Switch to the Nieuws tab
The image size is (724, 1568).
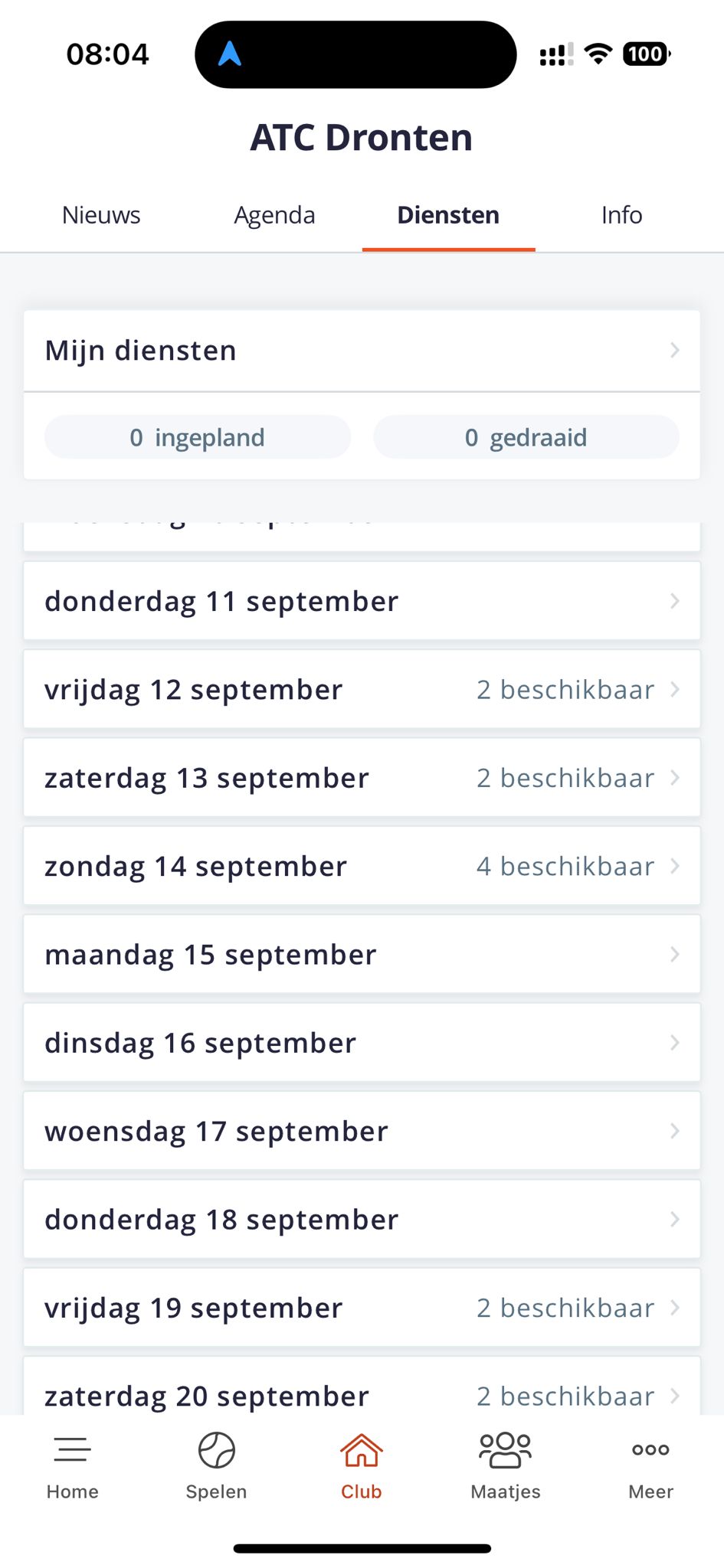[x=101, y=215]
